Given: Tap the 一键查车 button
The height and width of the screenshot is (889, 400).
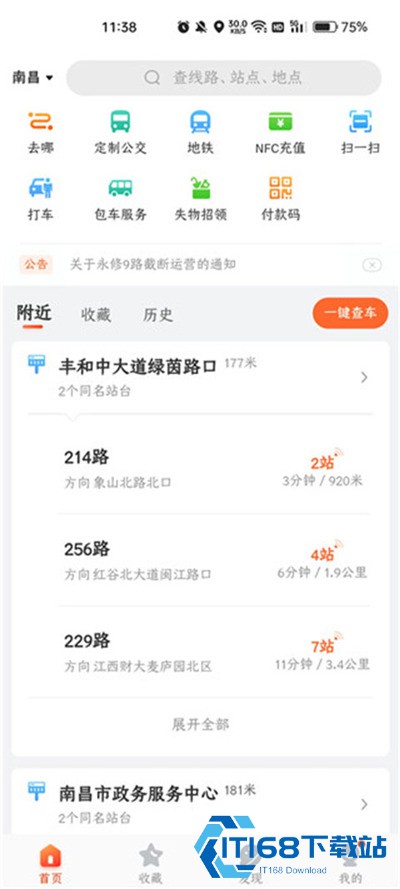Looking at the screenshot, I should (x=350, y=313).
